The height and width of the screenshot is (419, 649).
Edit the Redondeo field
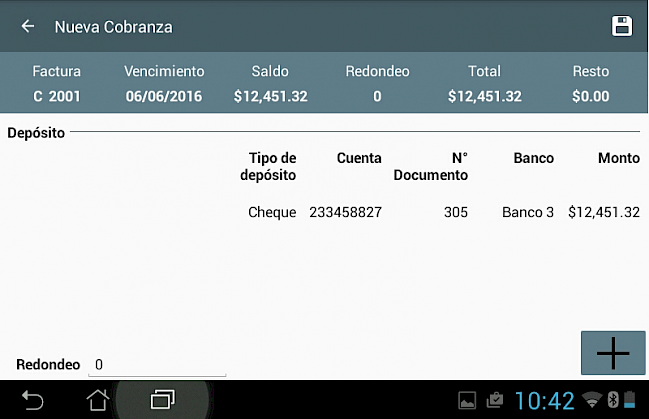(157, 365)
